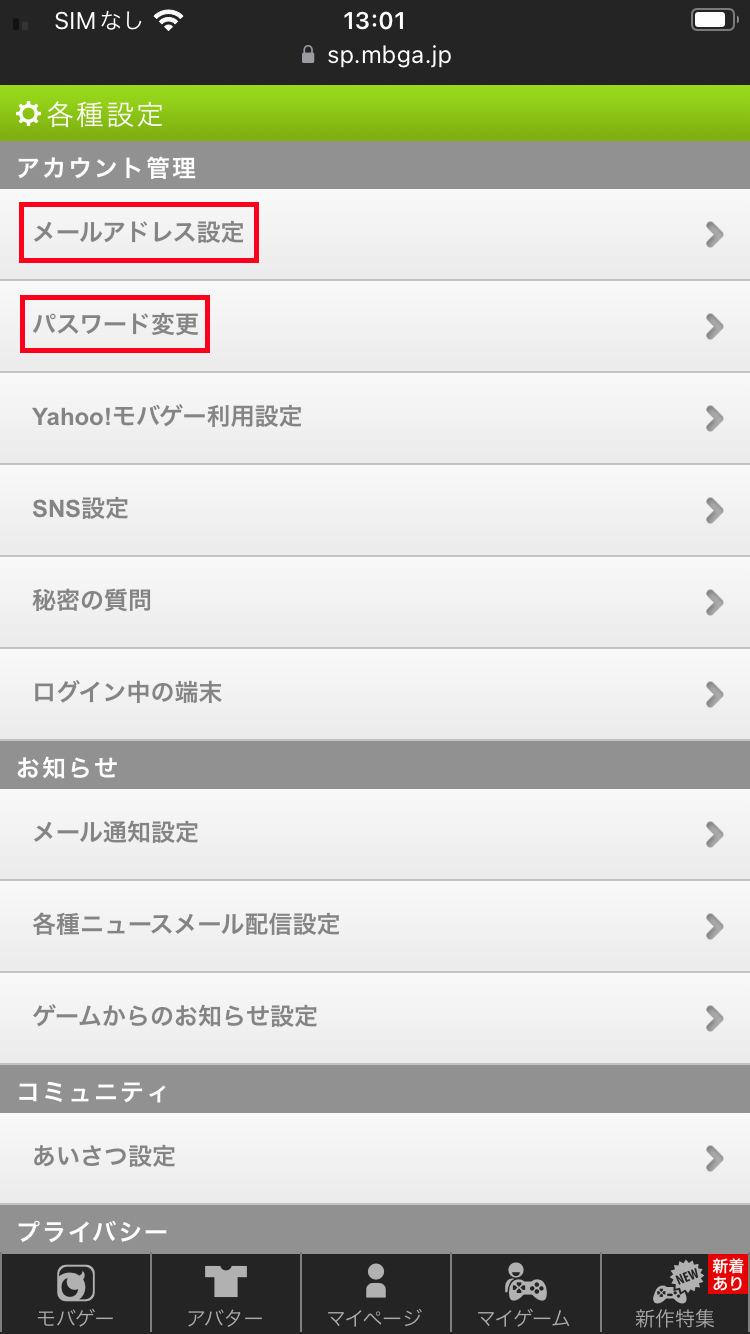Go to マイページ tab
750x1334 pixels.
[x=375, y=1294]
